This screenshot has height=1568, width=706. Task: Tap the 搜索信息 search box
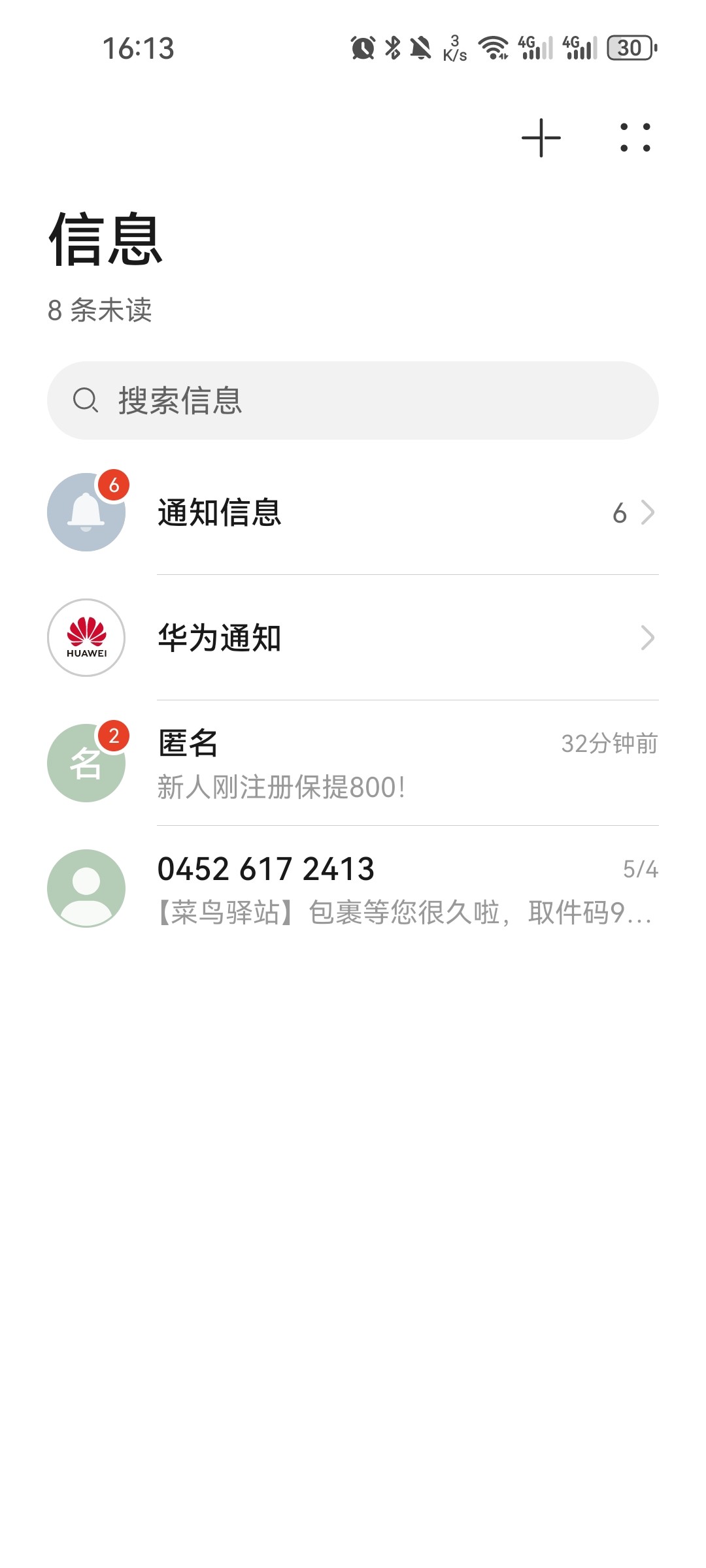click(x=353, y=400)
